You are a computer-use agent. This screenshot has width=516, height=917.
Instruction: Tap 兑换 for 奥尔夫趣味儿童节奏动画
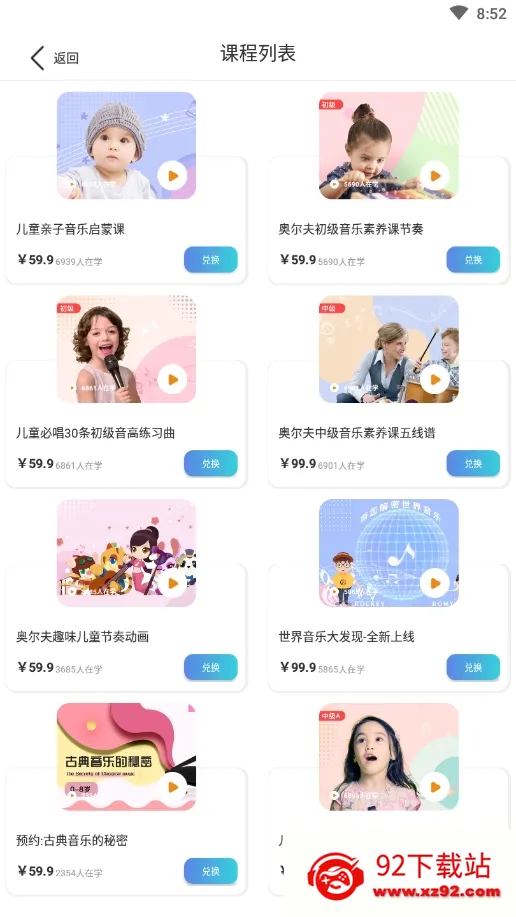[211, 667]
